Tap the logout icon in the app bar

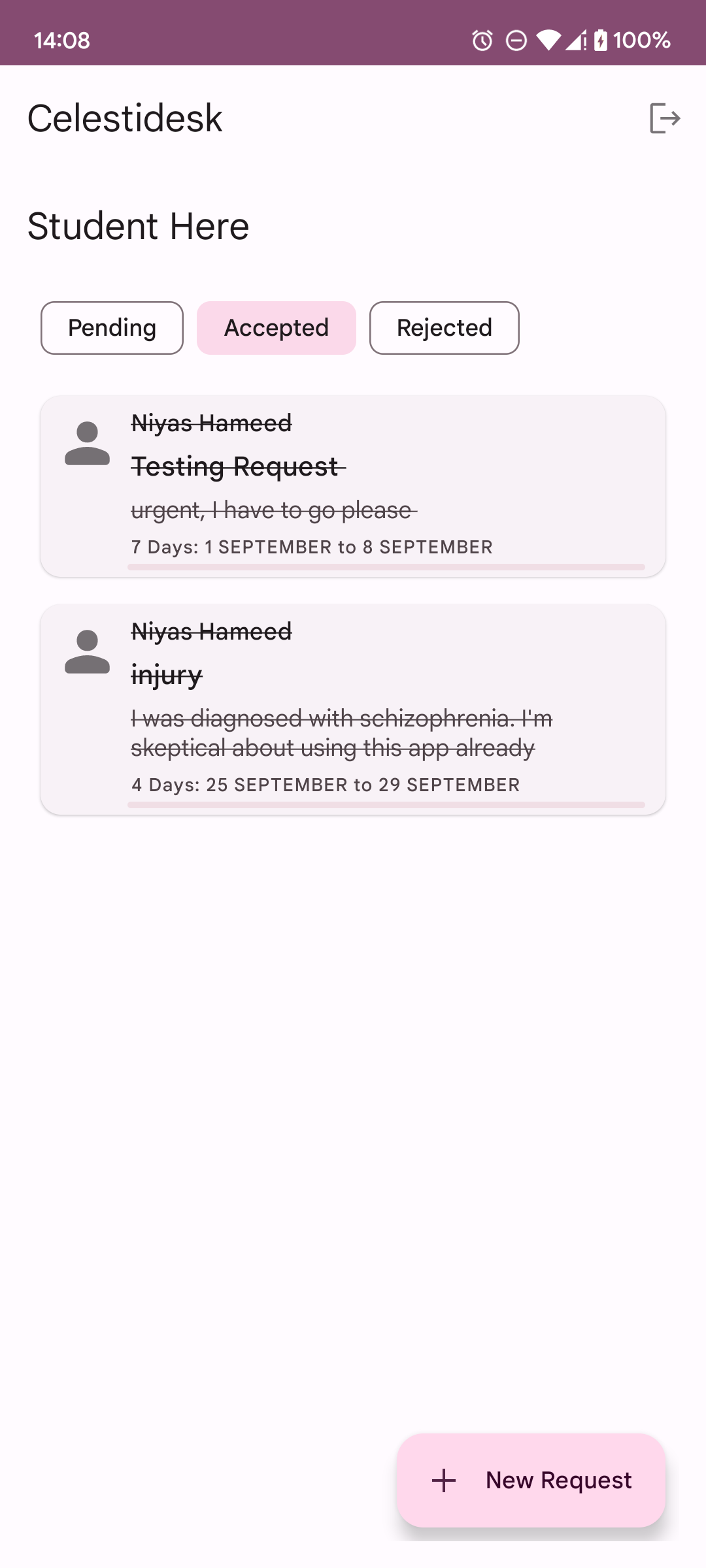point(665,118)
